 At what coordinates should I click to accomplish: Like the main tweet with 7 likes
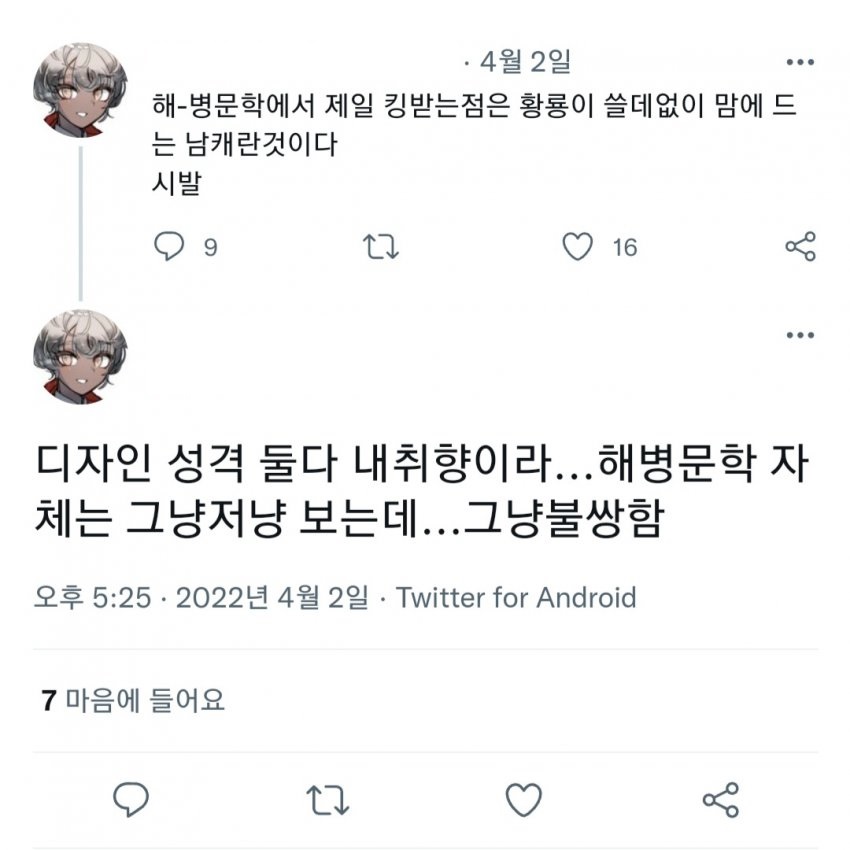point(523,799)
